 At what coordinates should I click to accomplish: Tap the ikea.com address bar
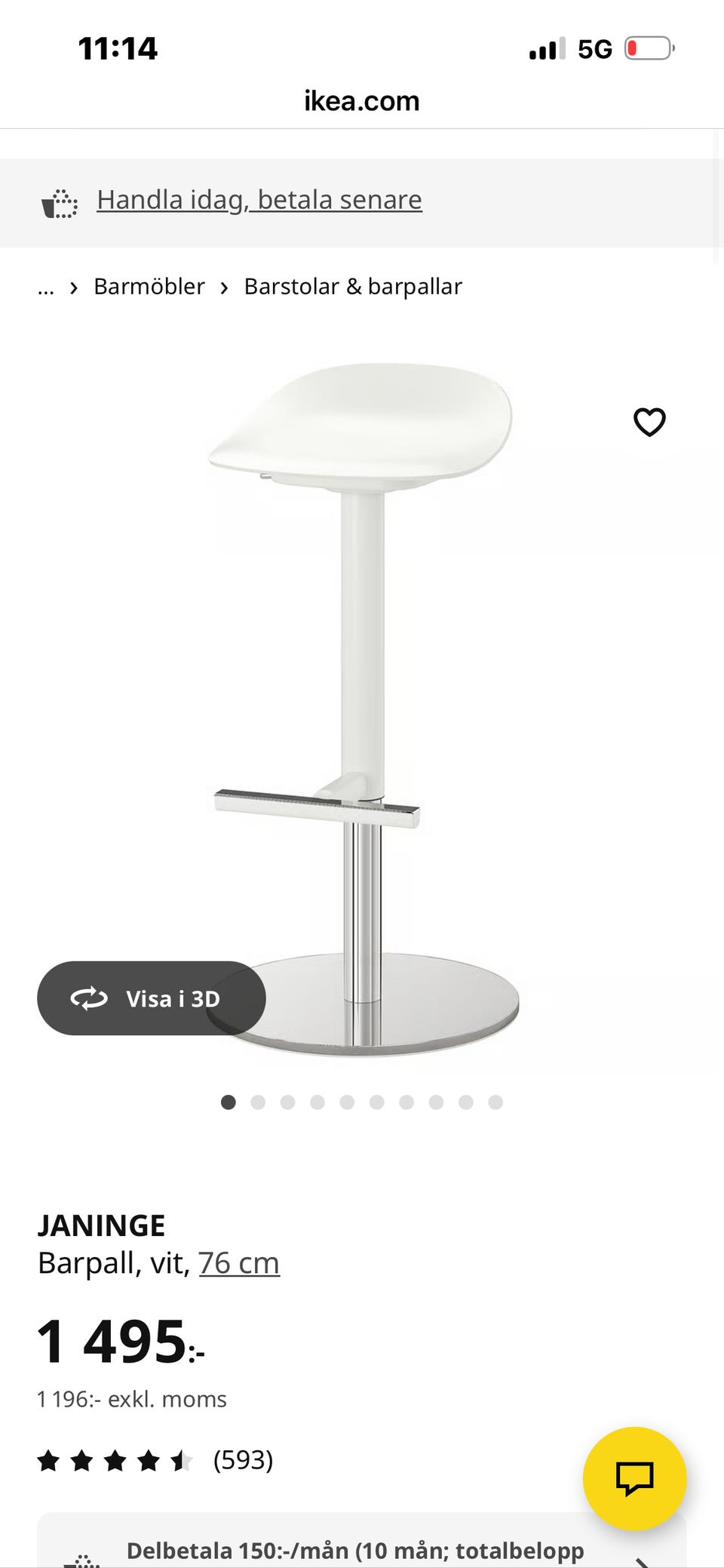362,101
